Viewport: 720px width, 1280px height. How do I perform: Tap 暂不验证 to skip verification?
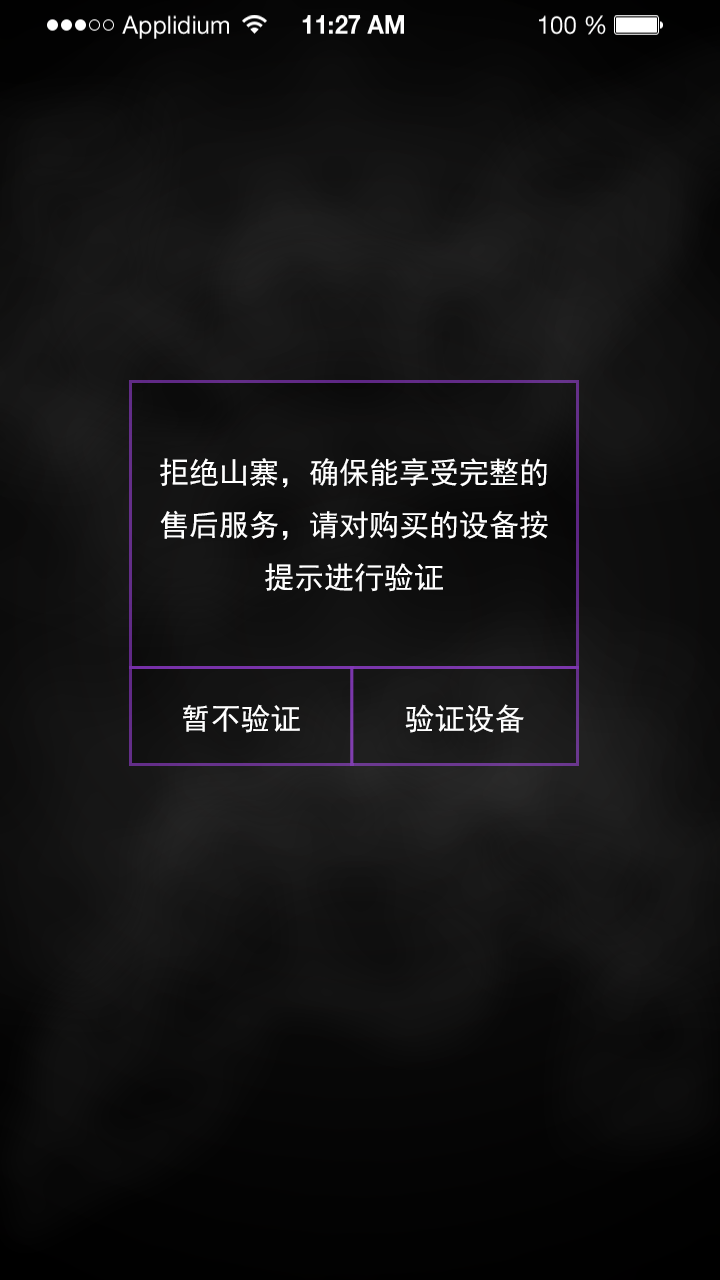241,717
